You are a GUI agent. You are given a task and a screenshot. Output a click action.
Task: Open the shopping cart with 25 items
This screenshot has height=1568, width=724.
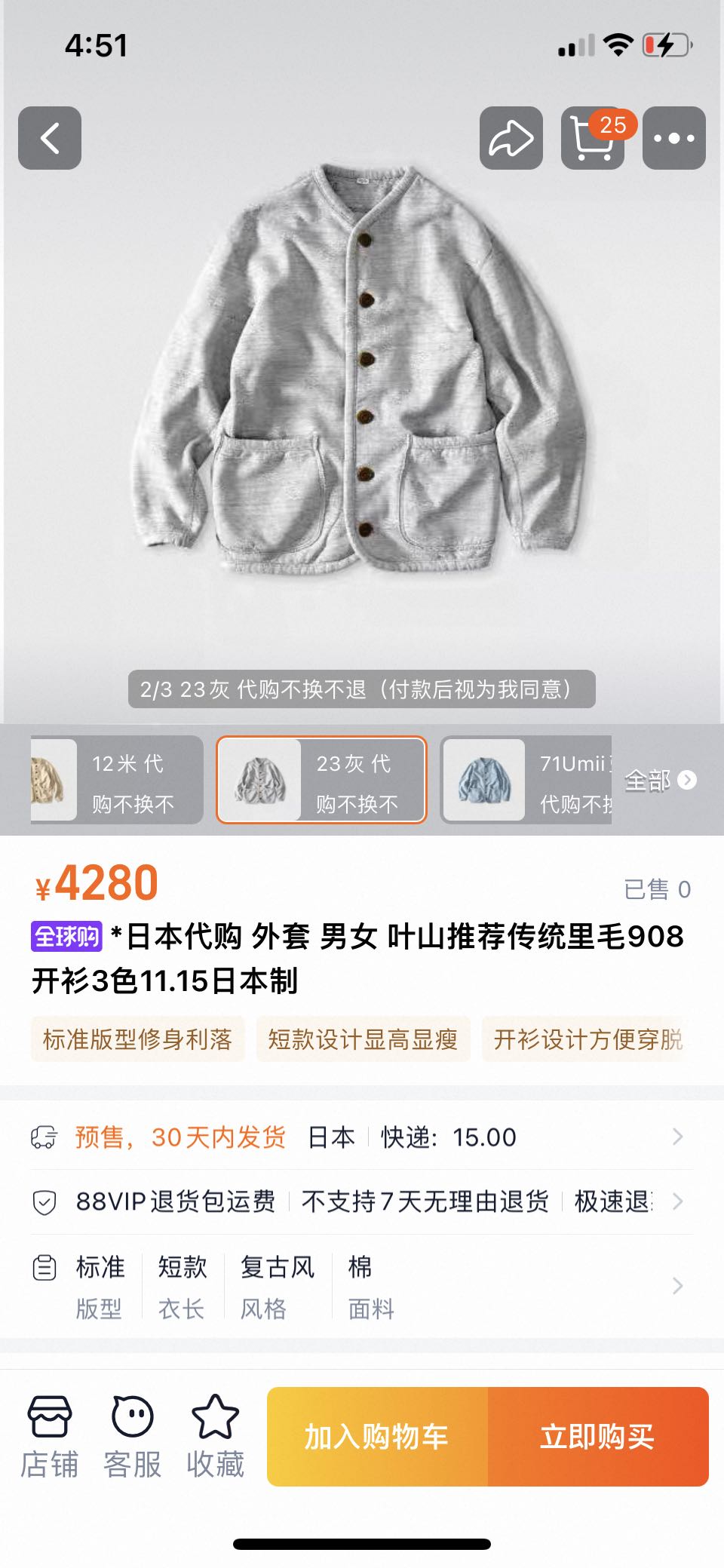click(593, 138)
